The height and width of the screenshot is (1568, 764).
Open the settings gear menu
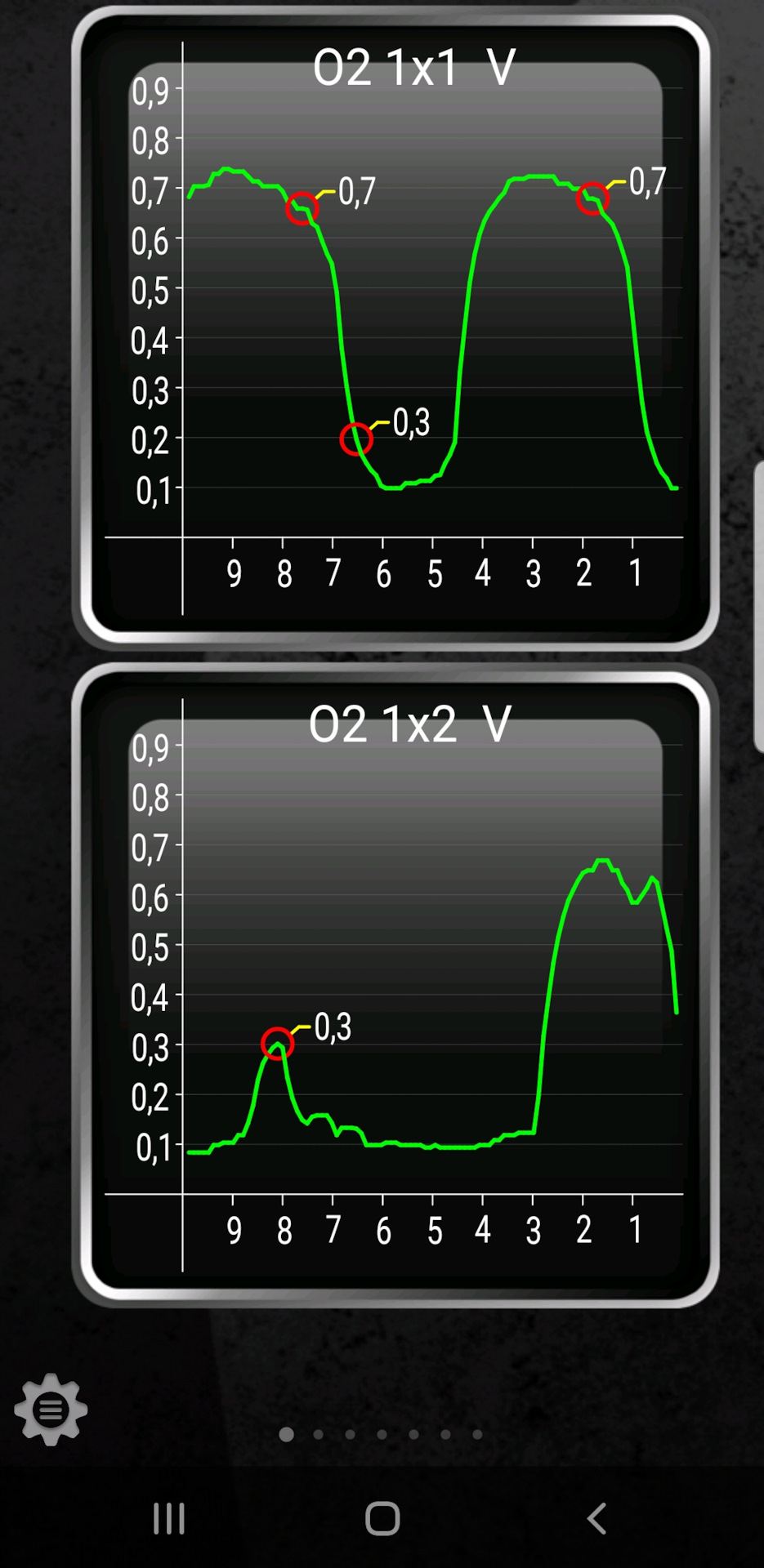pos(51,1409)
